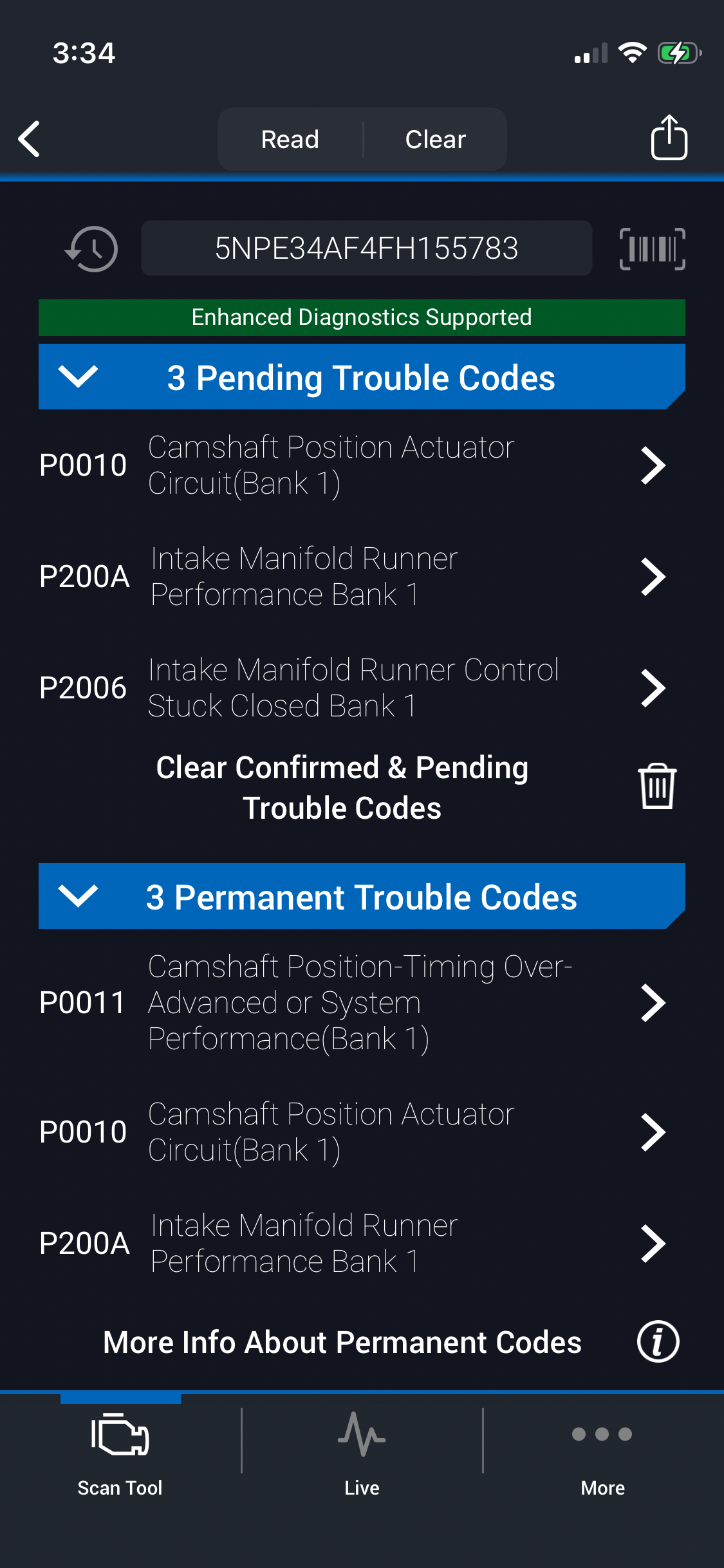
Task: Open the VIN history clock icon
Action: click(92, 248)
